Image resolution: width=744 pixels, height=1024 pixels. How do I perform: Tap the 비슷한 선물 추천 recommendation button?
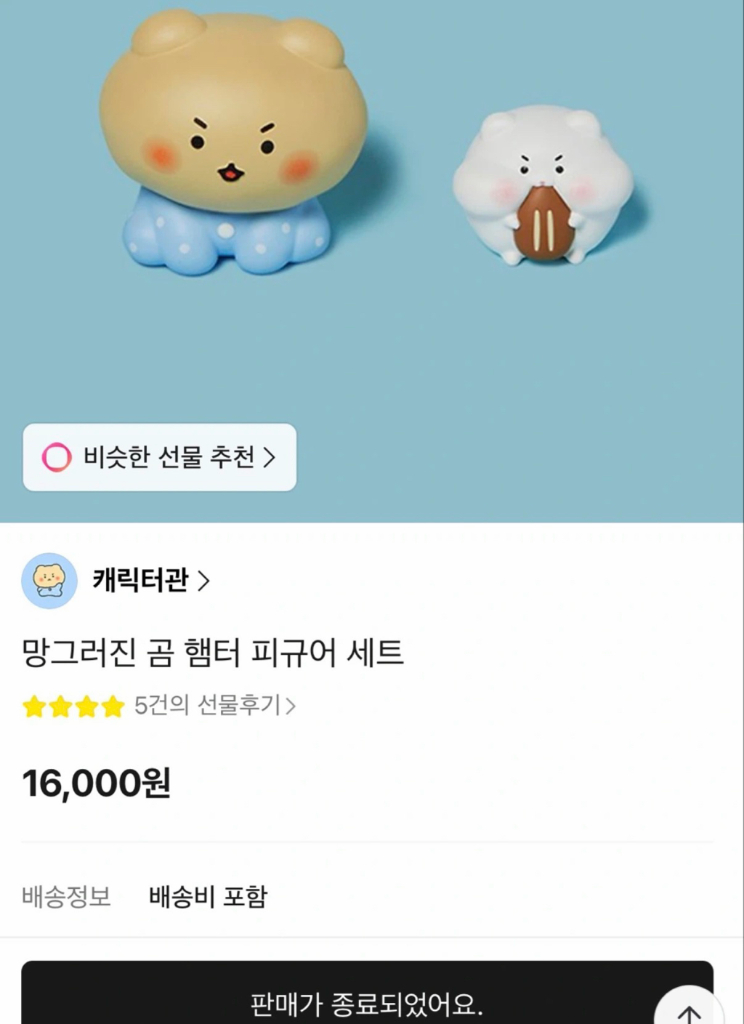(160, 457)
